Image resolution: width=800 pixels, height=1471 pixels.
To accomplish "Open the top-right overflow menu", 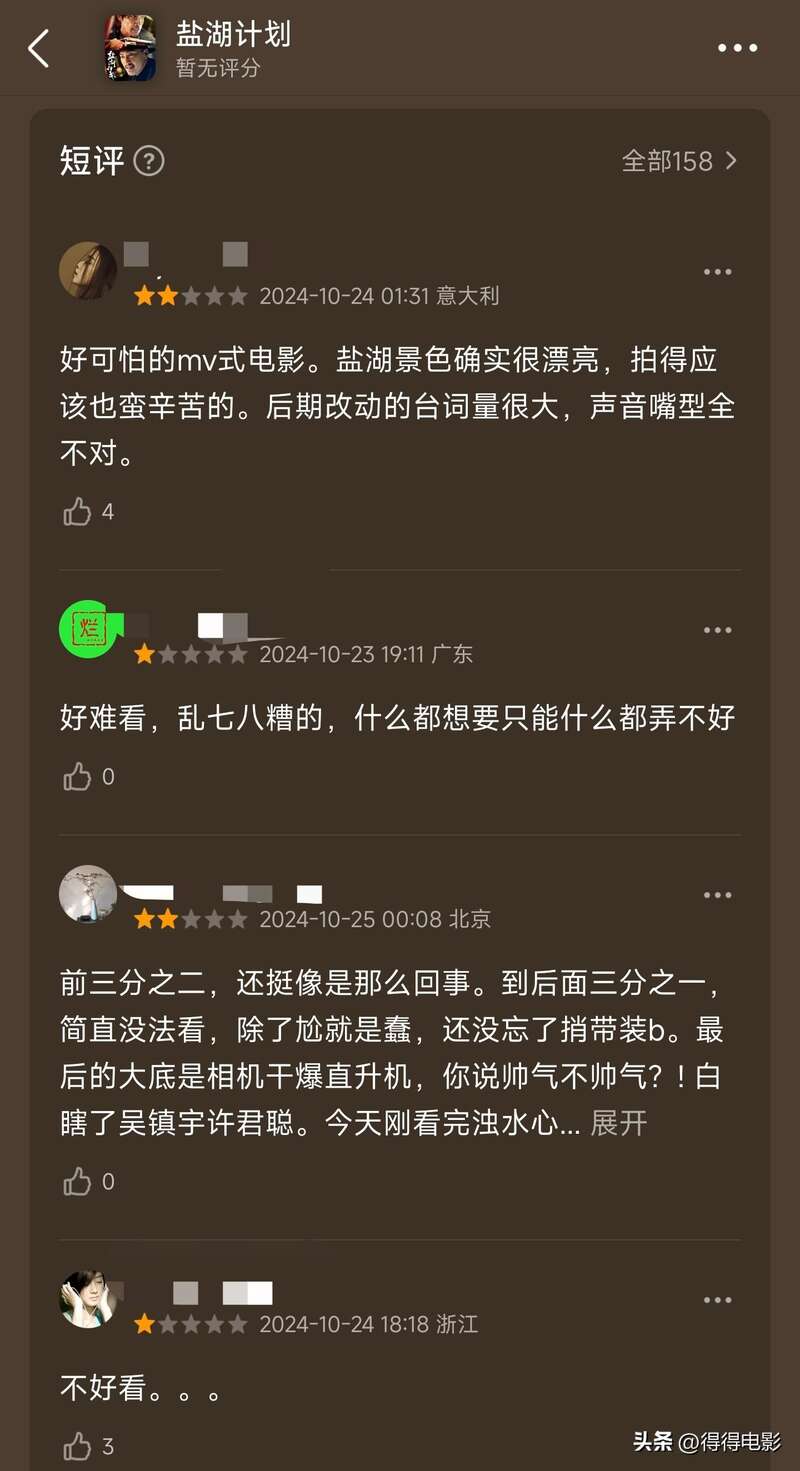I will coord(737,48).
